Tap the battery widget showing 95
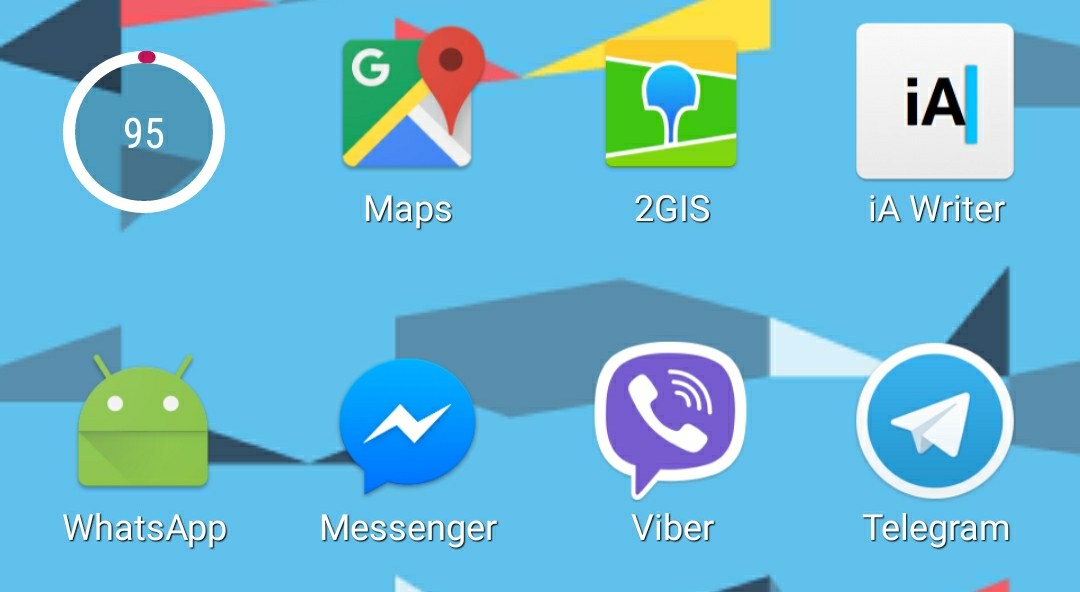Image resolution: width=1080 pixels, height=592 pixels. (144, 132)
